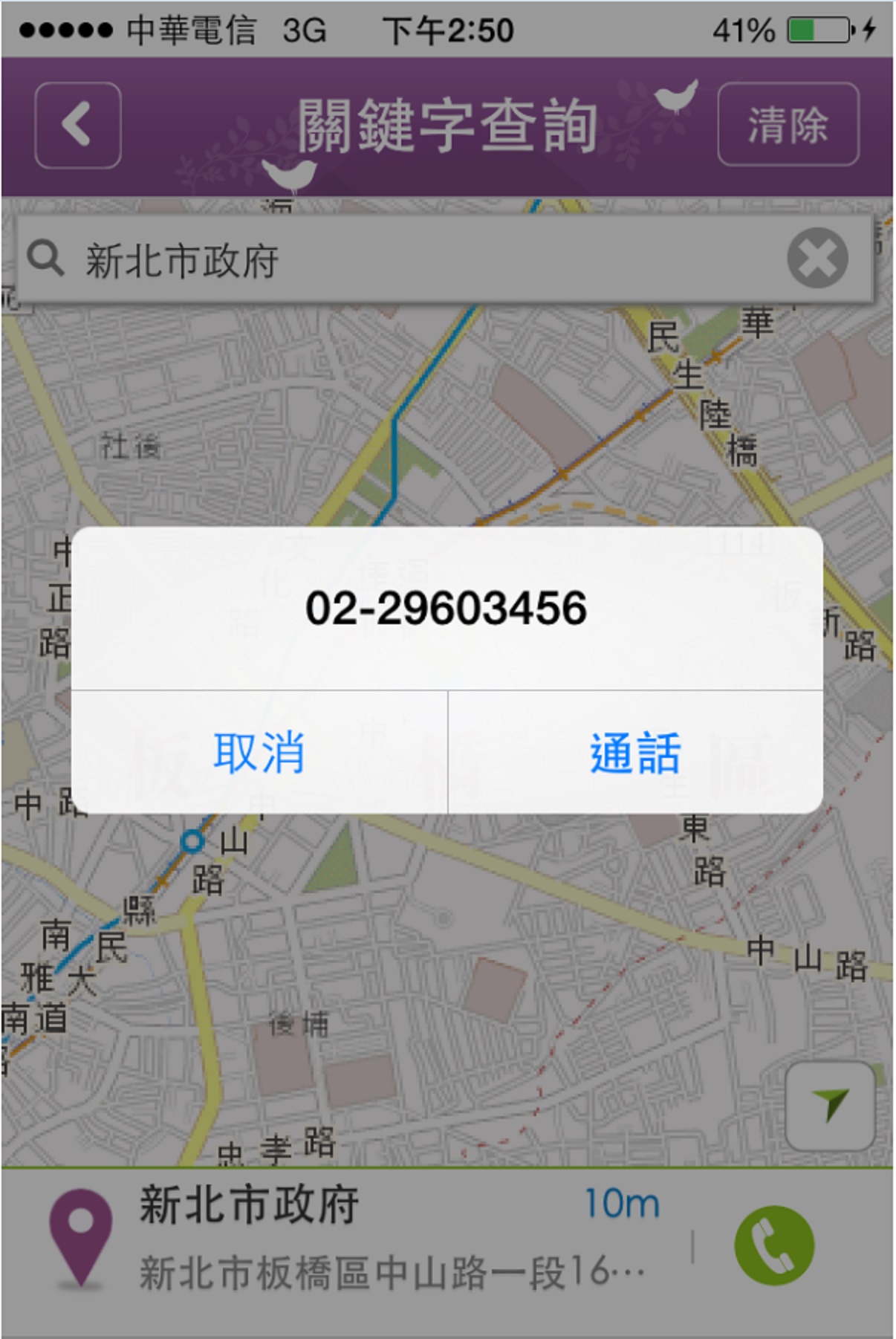
Task: Tap the 清除 clear button
Action: 788,125
